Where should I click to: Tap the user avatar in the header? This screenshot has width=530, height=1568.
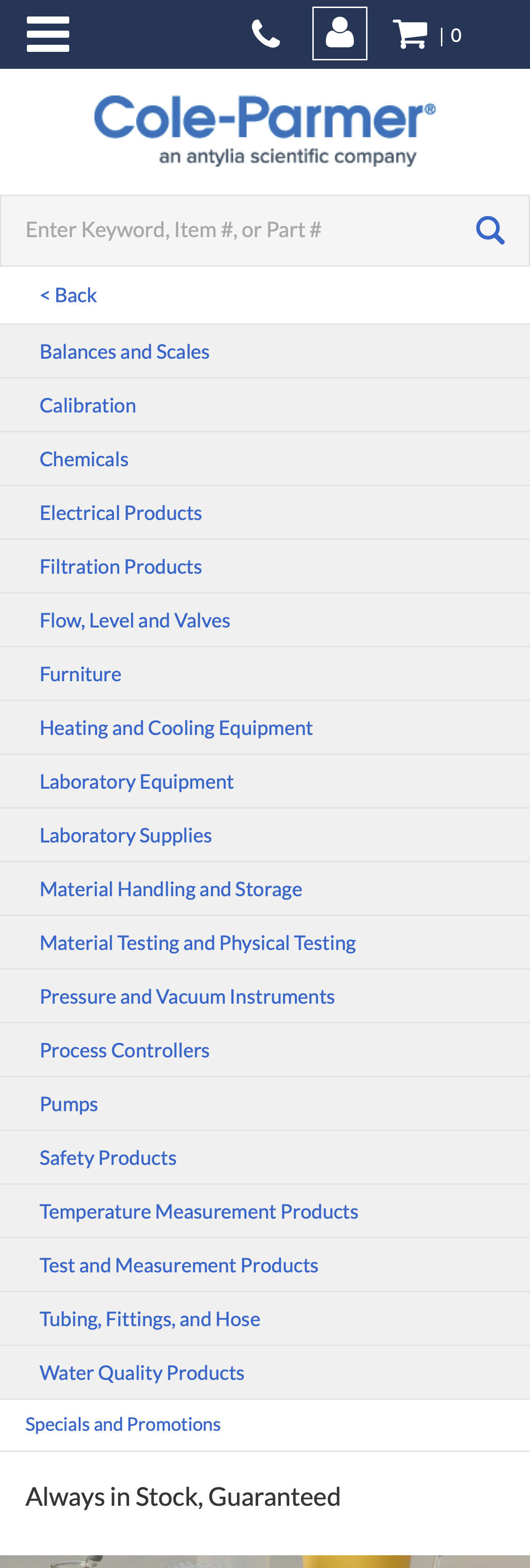(340, 33)
